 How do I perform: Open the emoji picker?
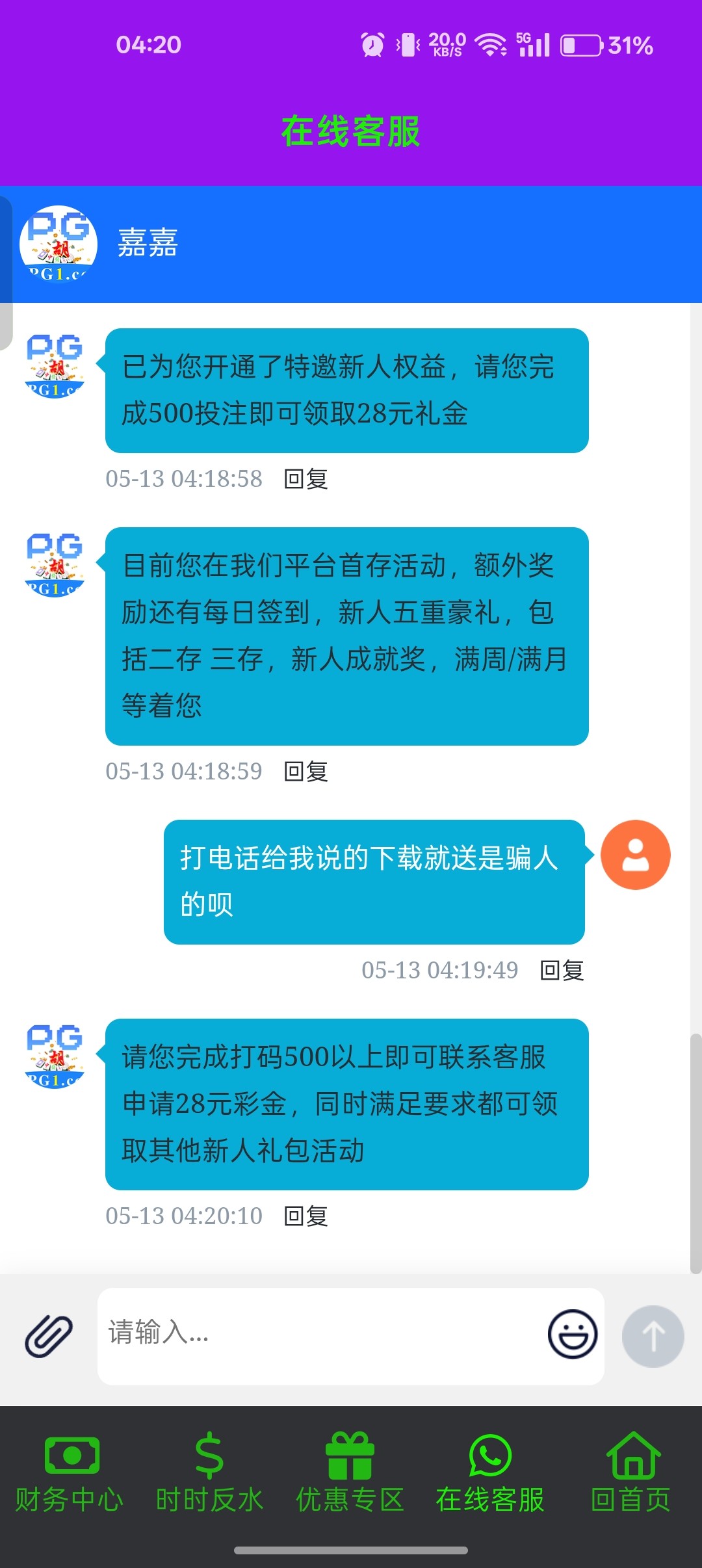point(572,1334)
